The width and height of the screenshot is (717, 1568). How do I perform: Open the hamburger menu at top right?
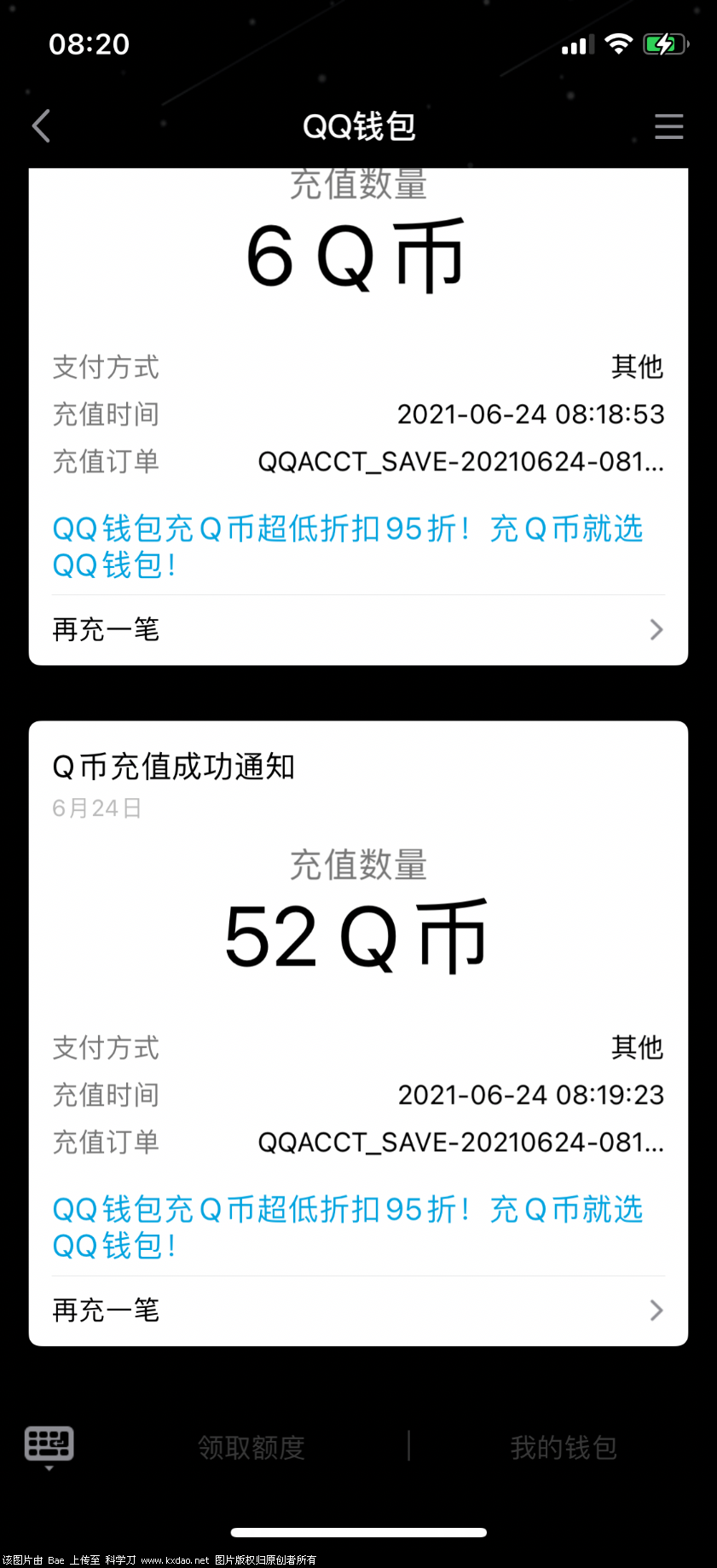click(669, 126)
